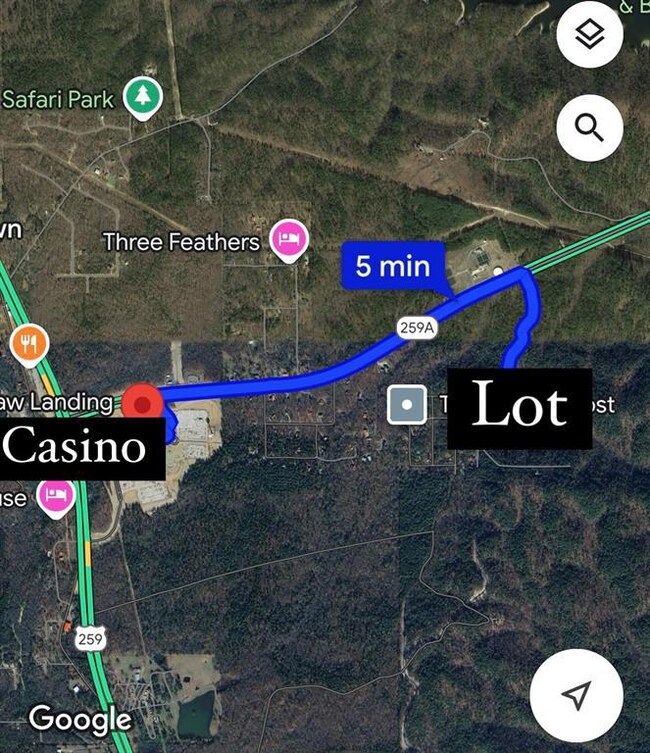Open the white square place marker
Viewport: 650px width, 753px height.
[408, 405]
